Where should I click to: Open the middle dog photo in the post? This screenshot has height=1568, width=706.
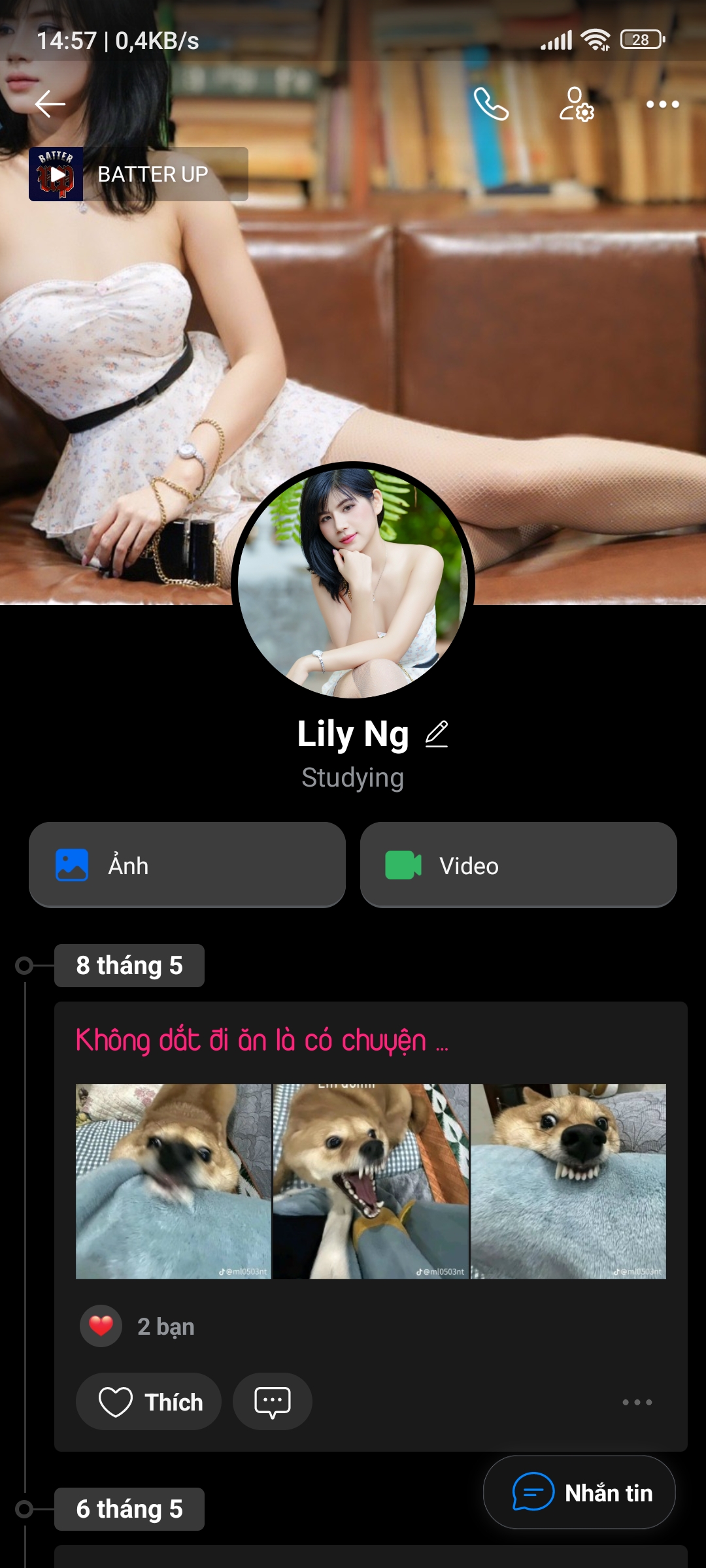click(x=371, y=1181)
